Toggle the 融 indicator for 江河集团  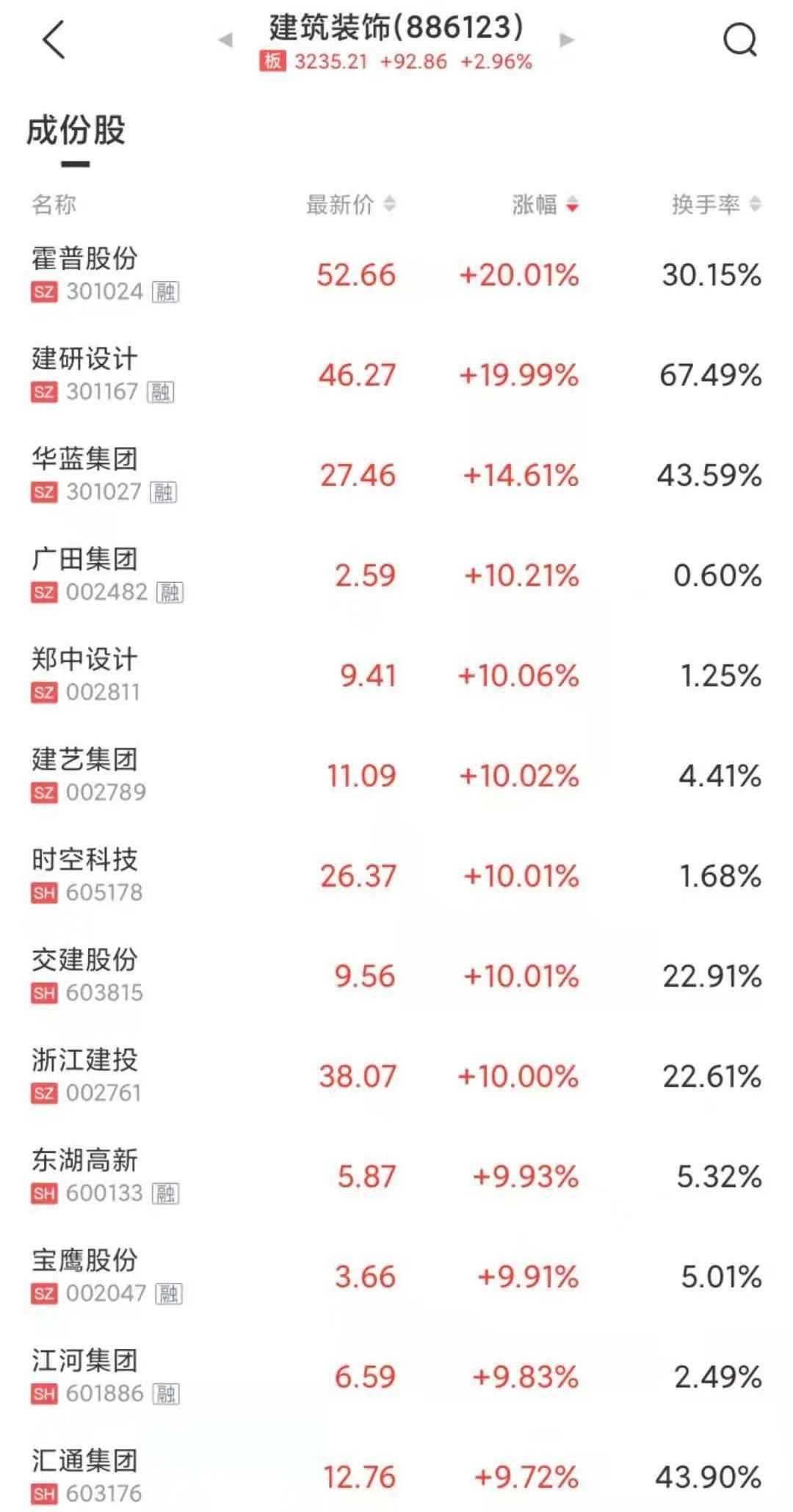(x=165, y=1394)
